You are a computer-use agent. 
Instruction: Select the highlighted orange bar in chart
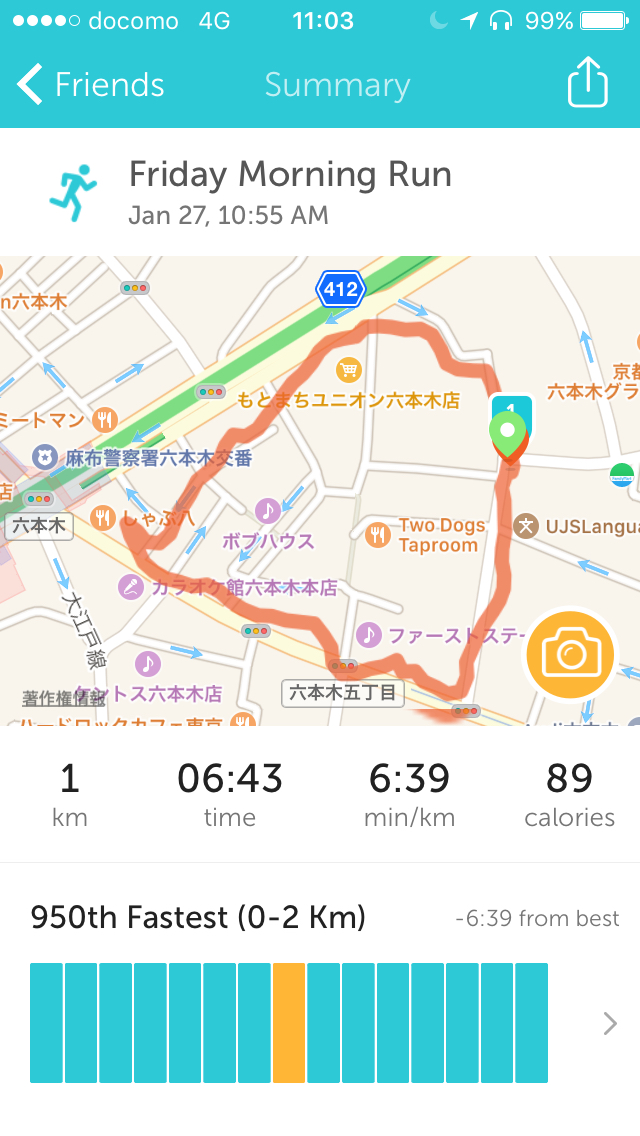click(x=288, y=1022)
